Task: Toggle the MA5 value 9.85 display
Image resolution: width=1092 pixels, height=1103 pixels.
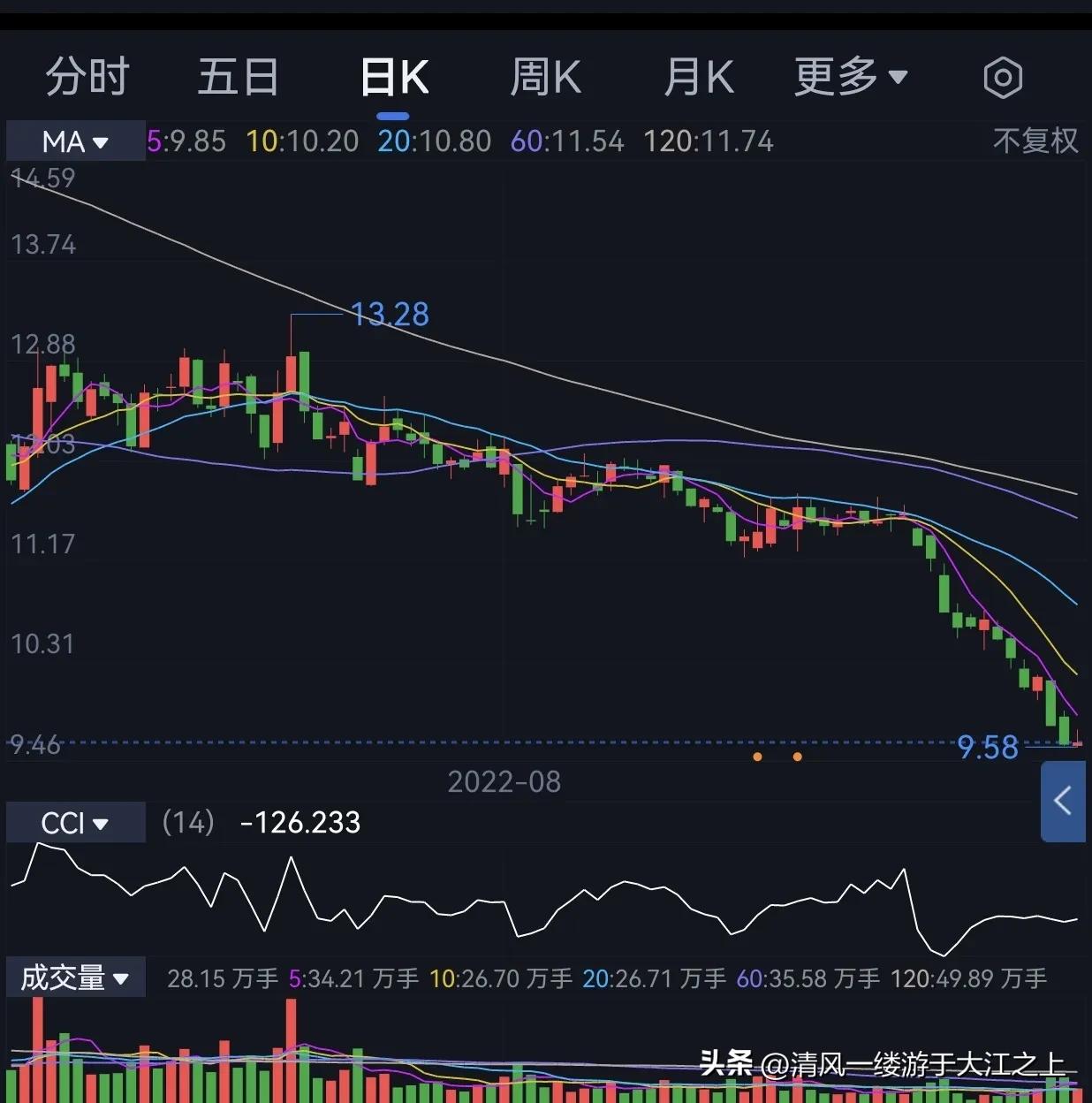Action: (x=186, y=141)
